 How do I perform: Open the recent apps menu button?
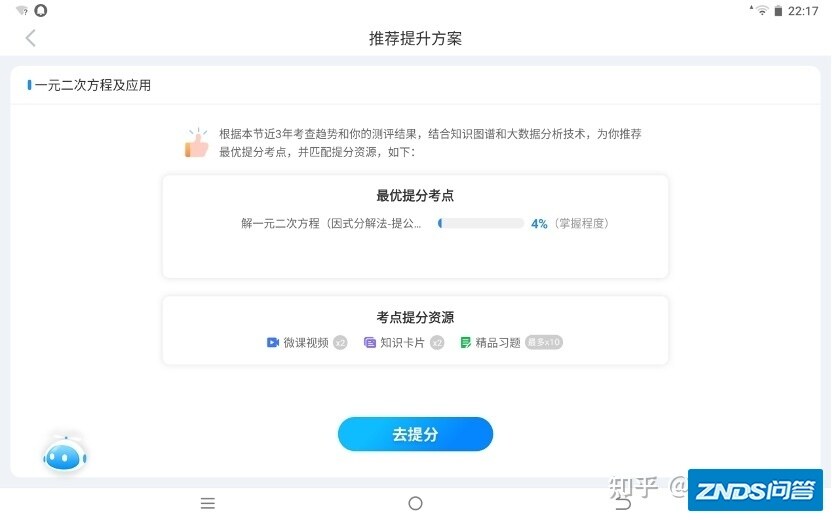(x=208, y=503)
